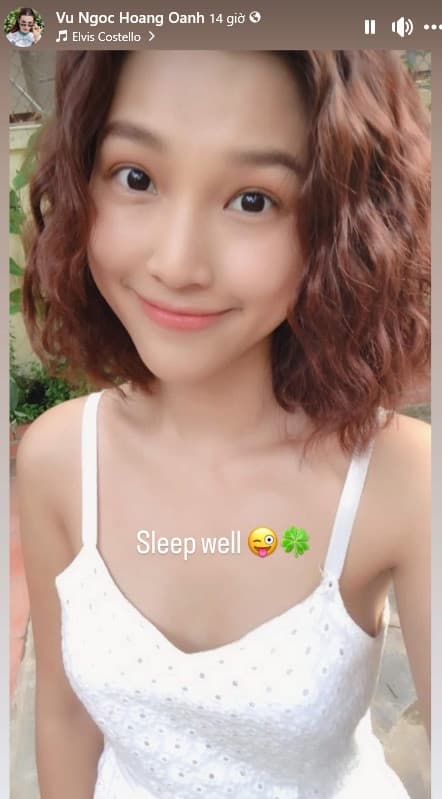Pause the story playback
Screen dimensions: 442x799
pos(370,27)
